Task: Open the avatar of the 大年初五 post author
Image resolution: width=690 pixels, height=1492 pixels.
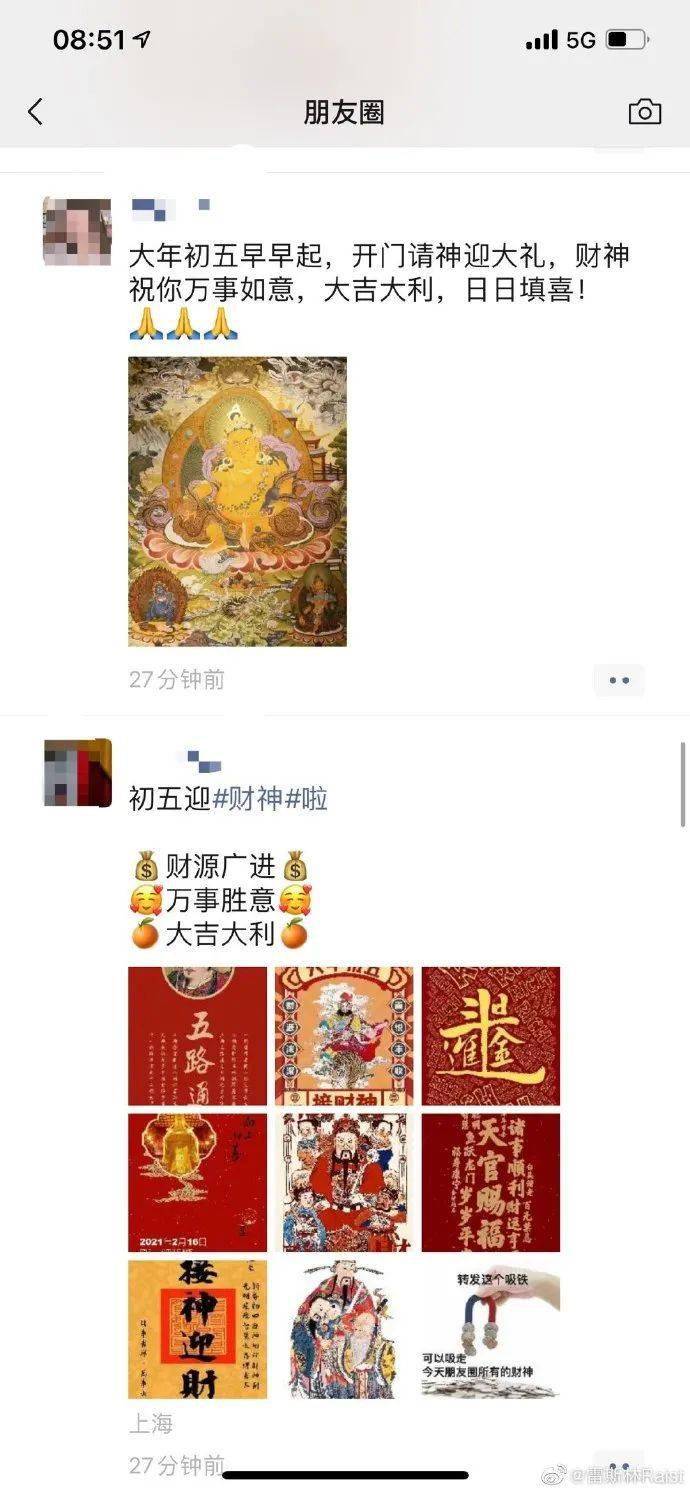Action: click(77, 231)
